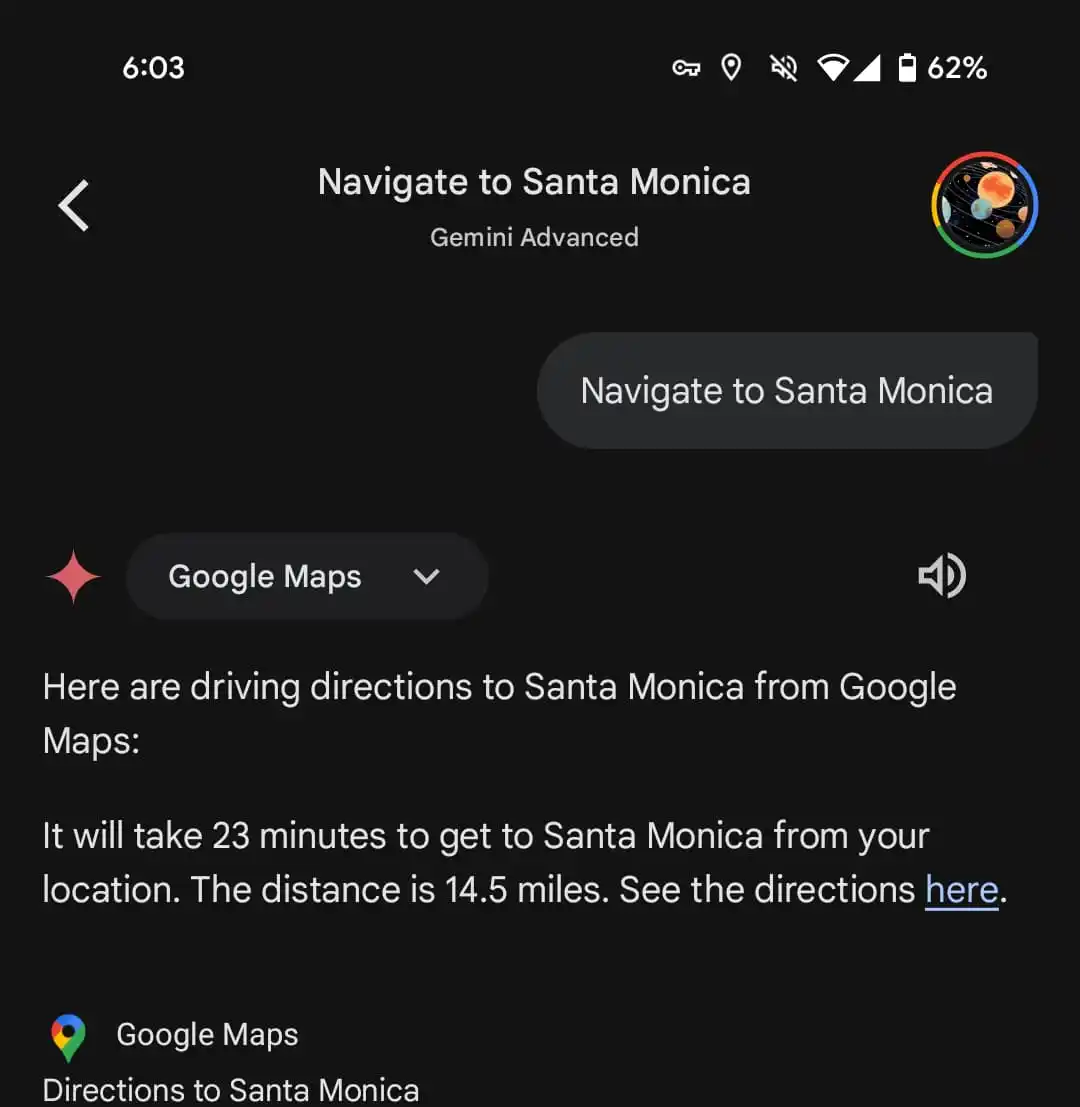Collapse the Google Maps source selector
The width and height of the screenshot is (1080, 1107).
coord(427,577)
